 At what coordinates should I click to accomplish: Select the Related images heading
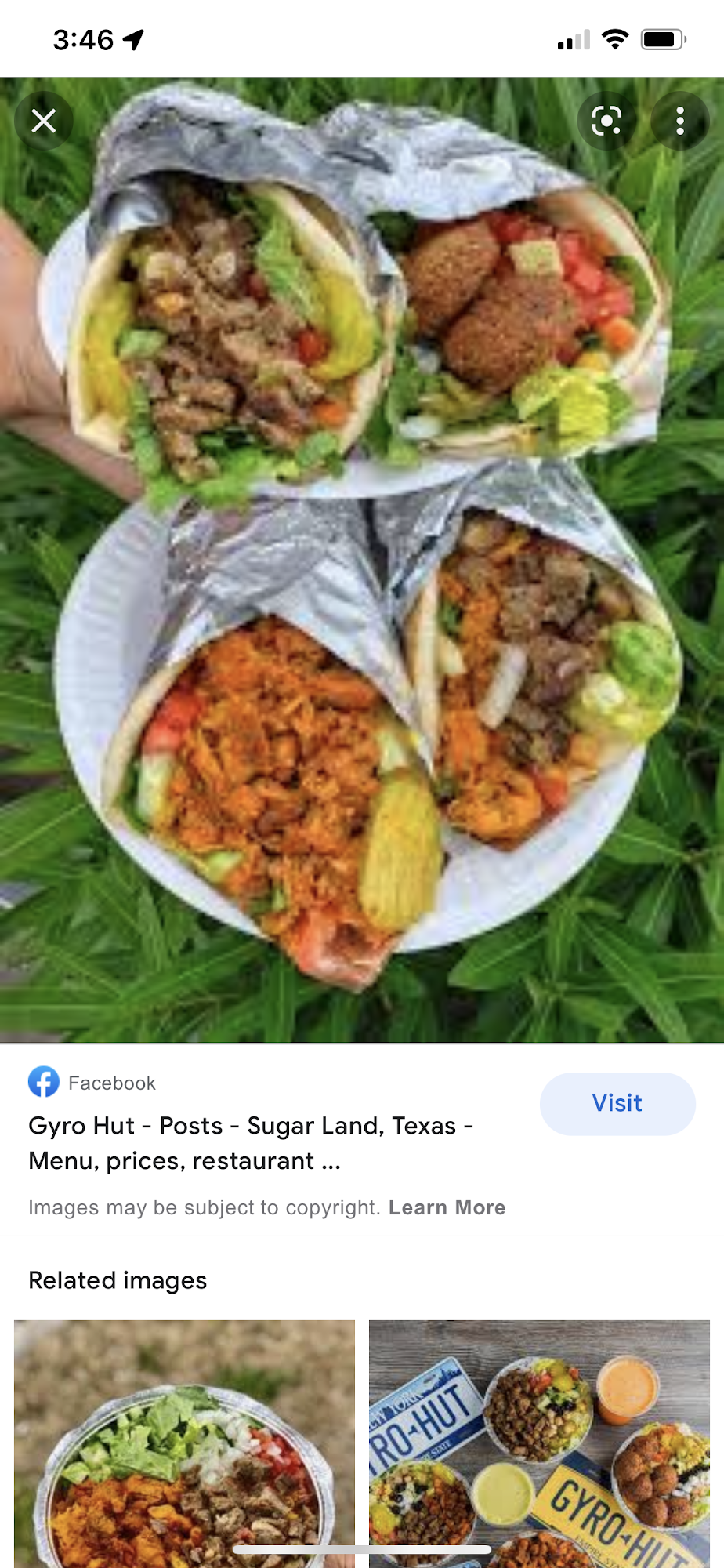tap(117, 1280)
